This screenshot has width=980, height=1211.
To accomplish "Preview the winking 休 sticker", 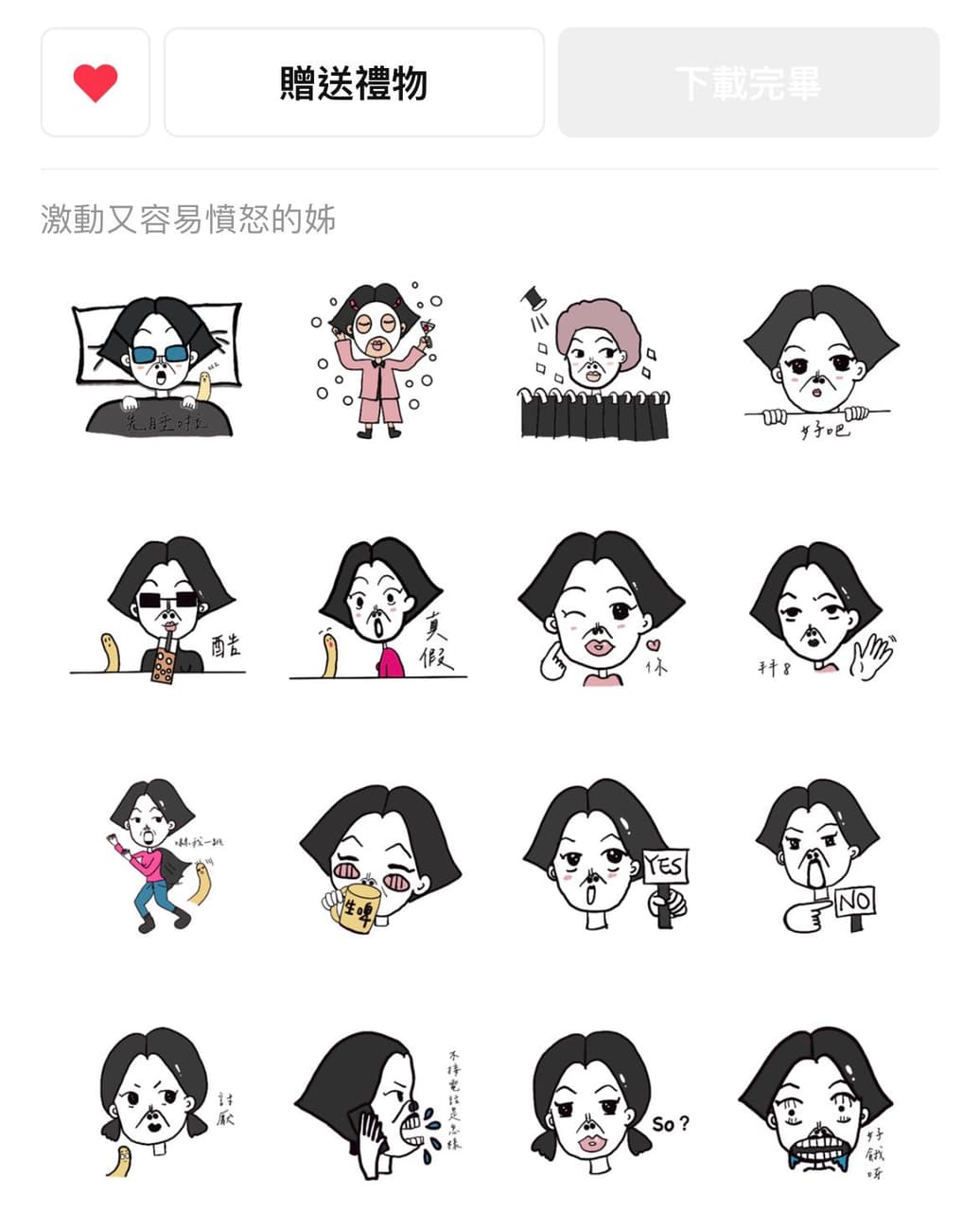I will (x=602, y=607).
